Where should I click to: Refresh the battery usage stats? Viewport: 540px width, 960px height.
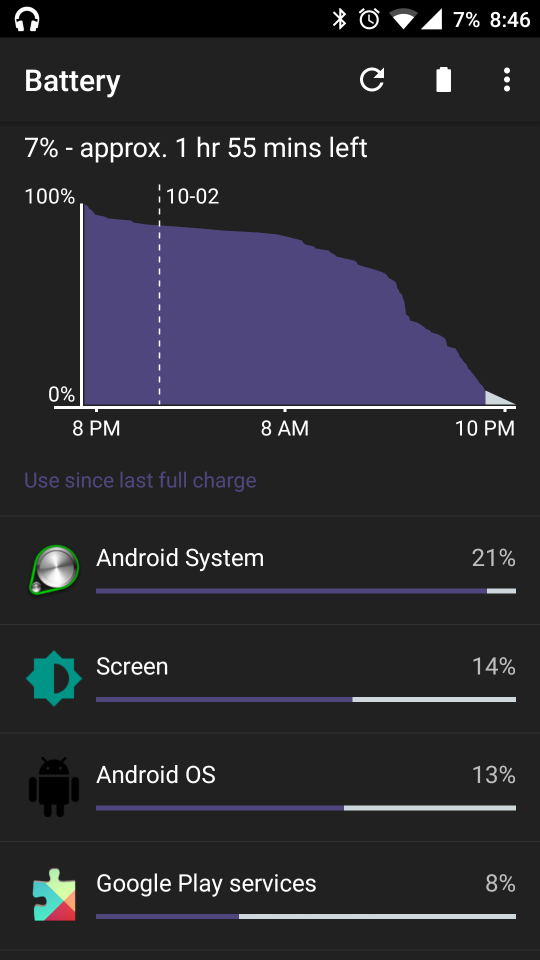(x=372, y=80)
